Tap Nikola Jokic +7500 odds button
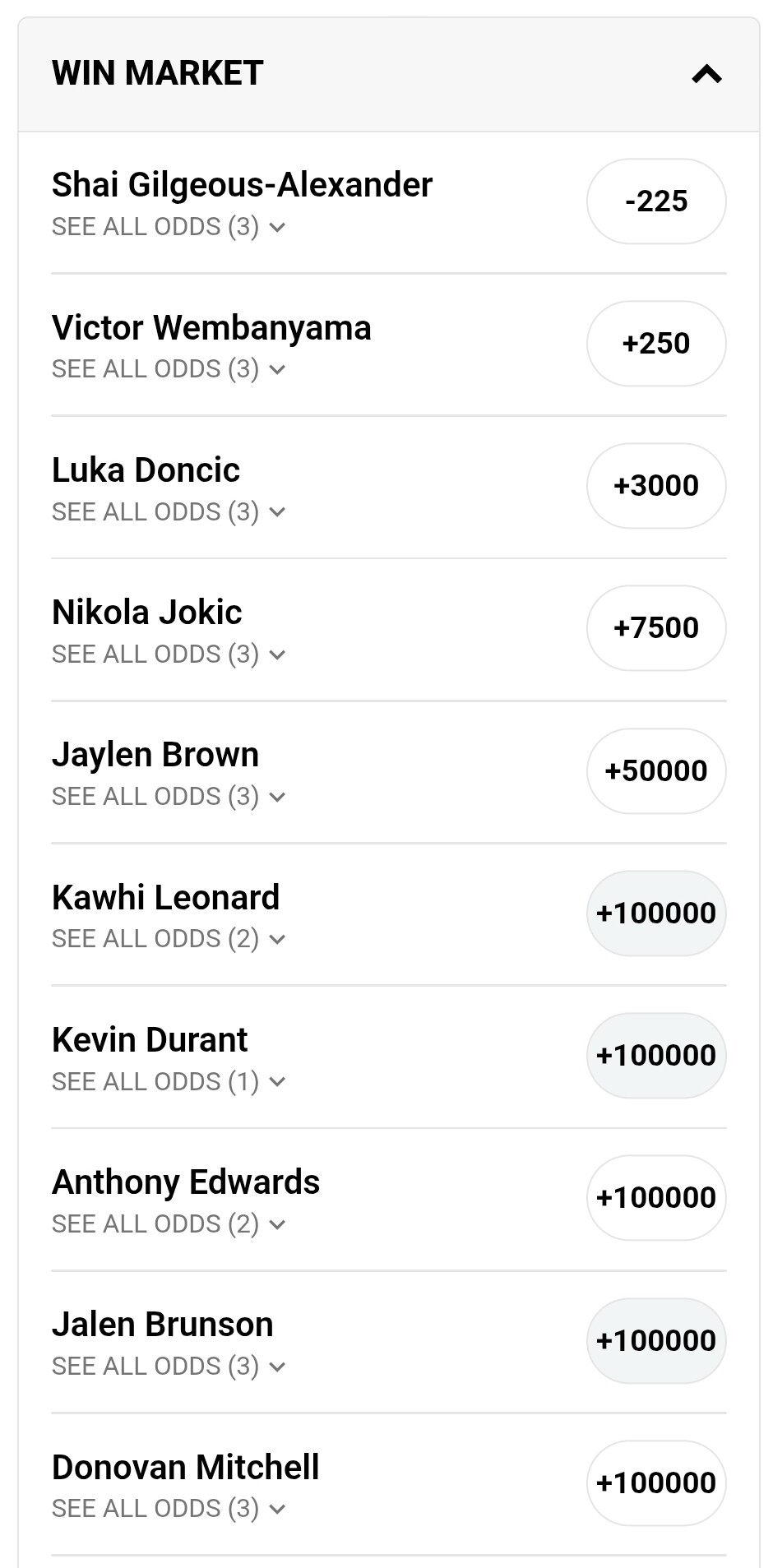This screenshot has height=1568, width=773. pos(655,628)
